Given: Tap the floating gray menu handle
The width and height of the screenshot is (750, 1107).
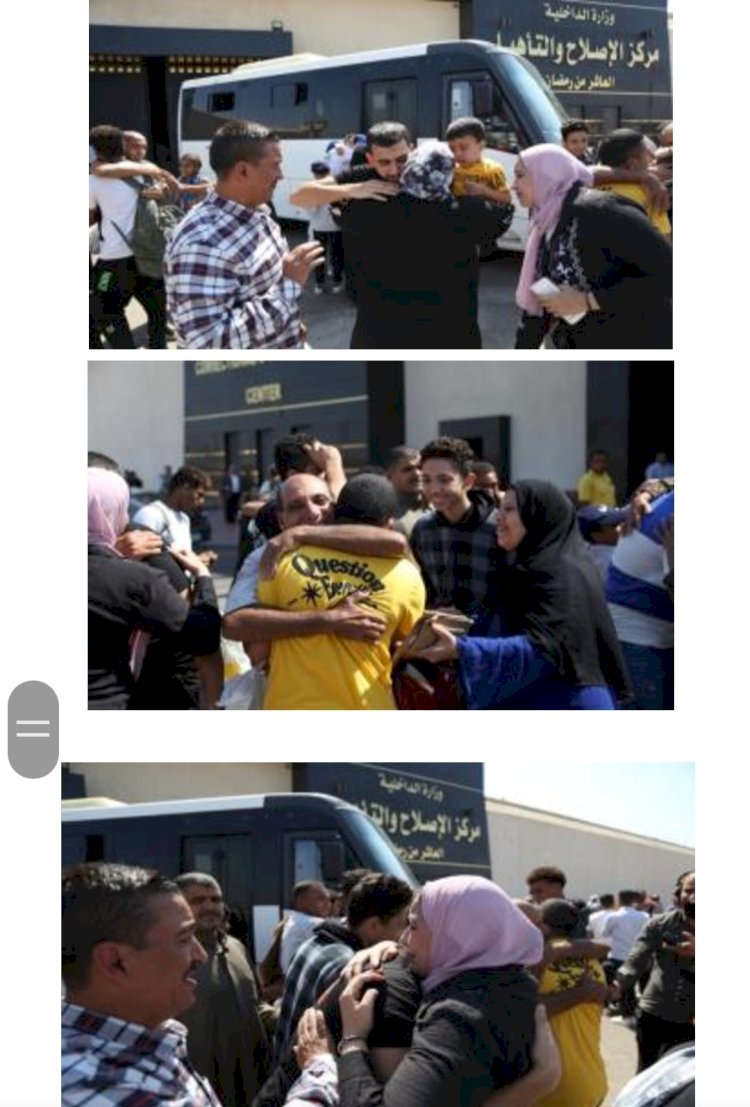Looking at the screenshot, I should (33, 729).
